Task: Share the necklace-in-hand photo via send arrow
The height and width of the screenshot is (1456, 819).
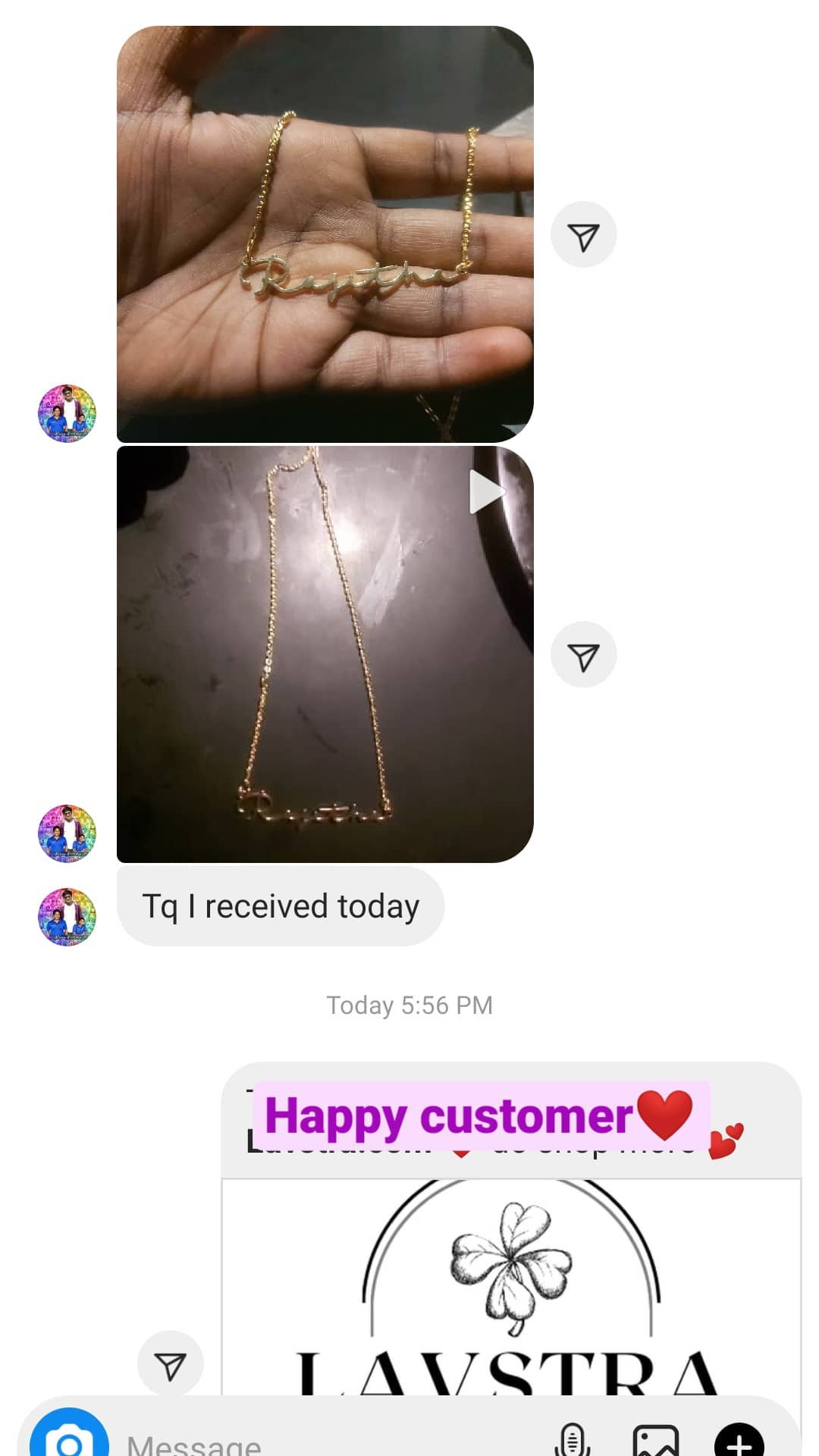Action: (583, 234)
